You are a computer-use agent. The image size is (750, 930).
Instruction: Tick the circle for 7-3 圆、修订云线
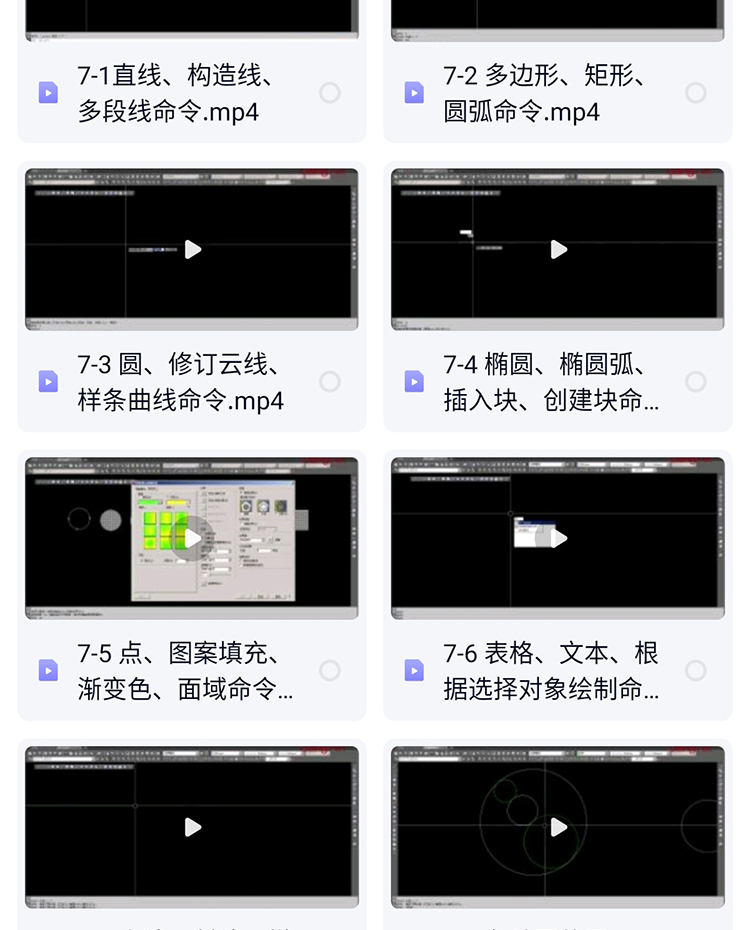330,382
